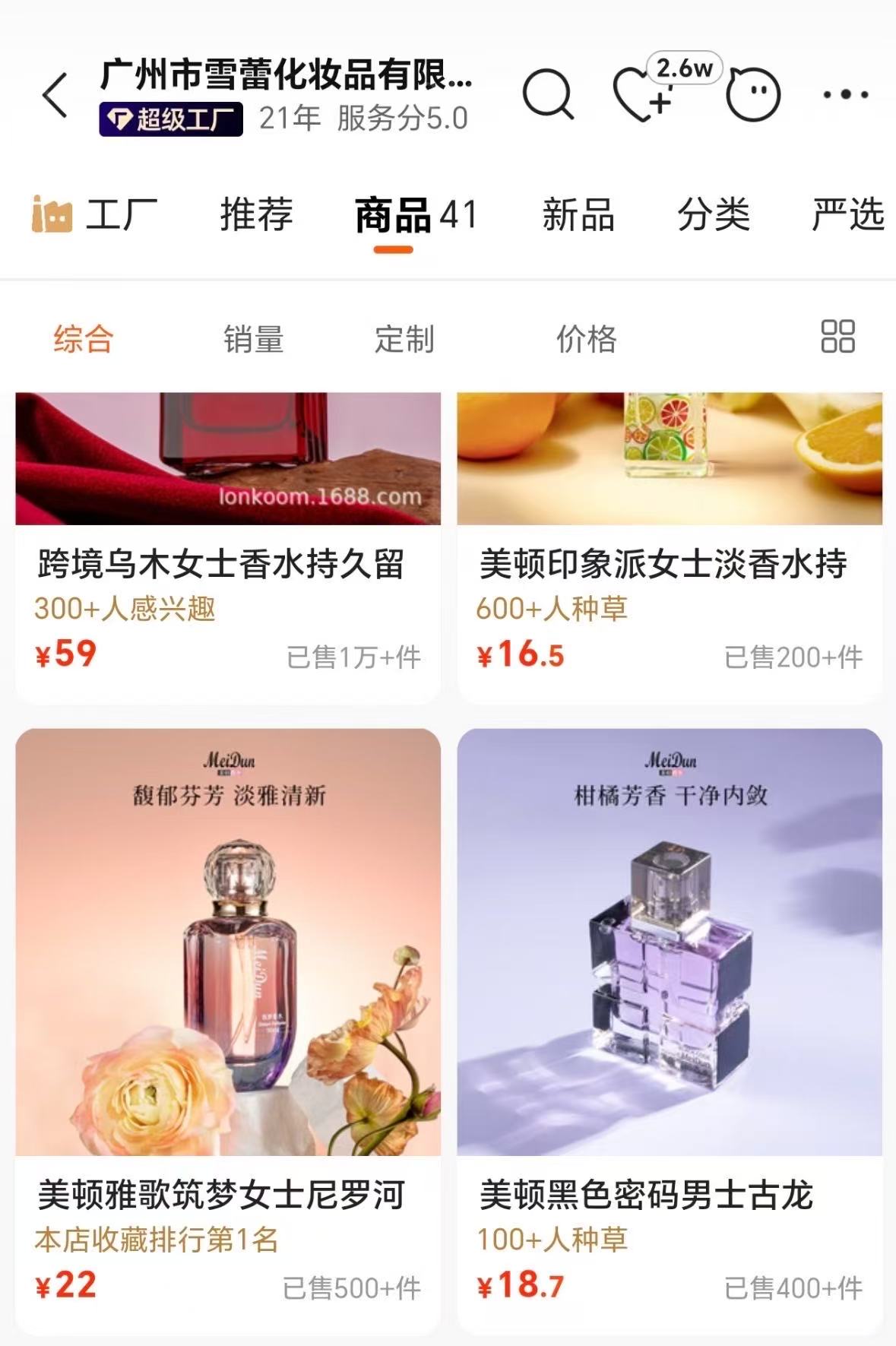This screenshot has height=1346, width=896.
Task: Open the three-dot overflow menu
Action: coord(846,95)
